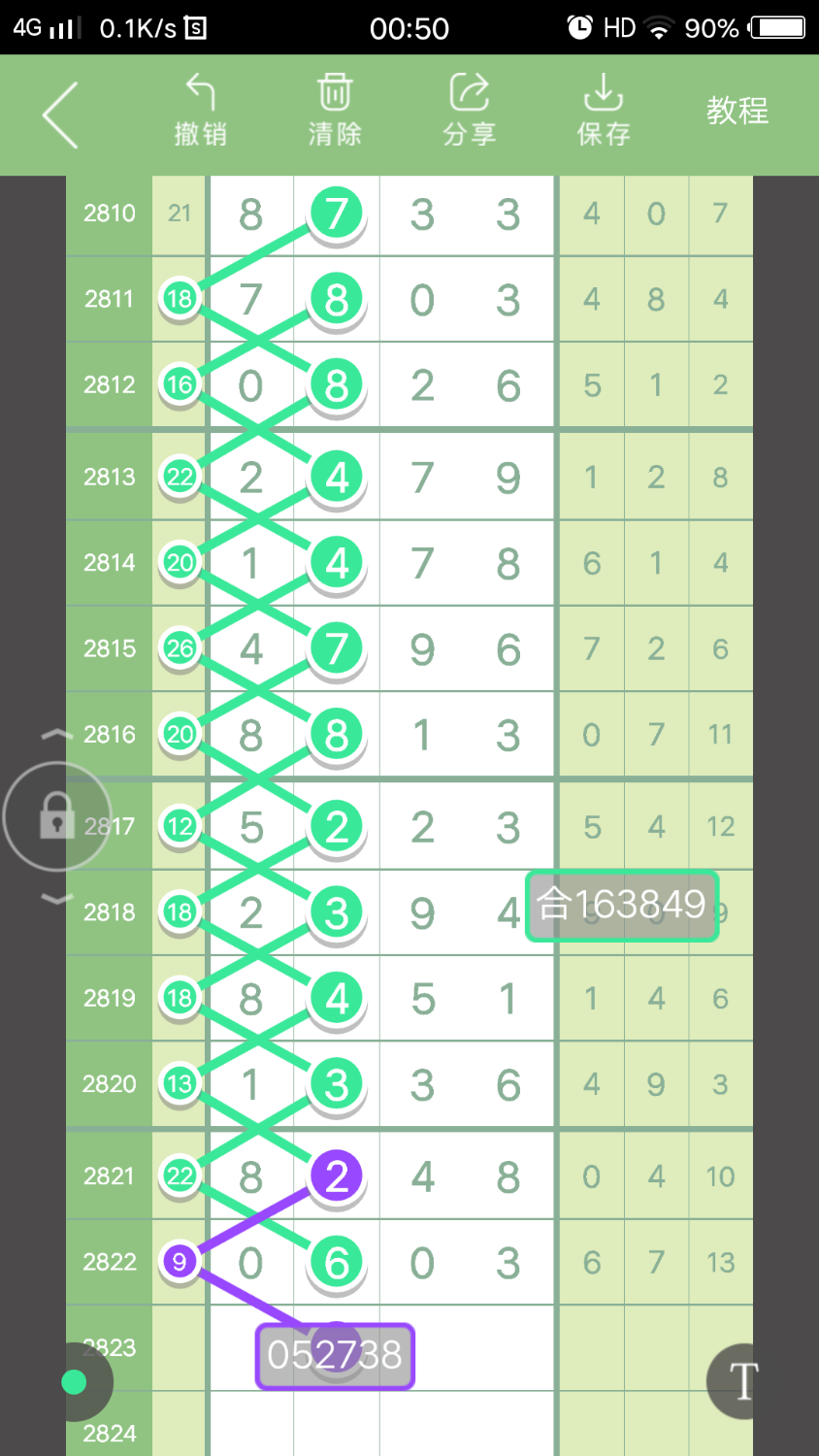
Task: Select the T text tool at bottom right
Action: click(x=742, y=1381)
